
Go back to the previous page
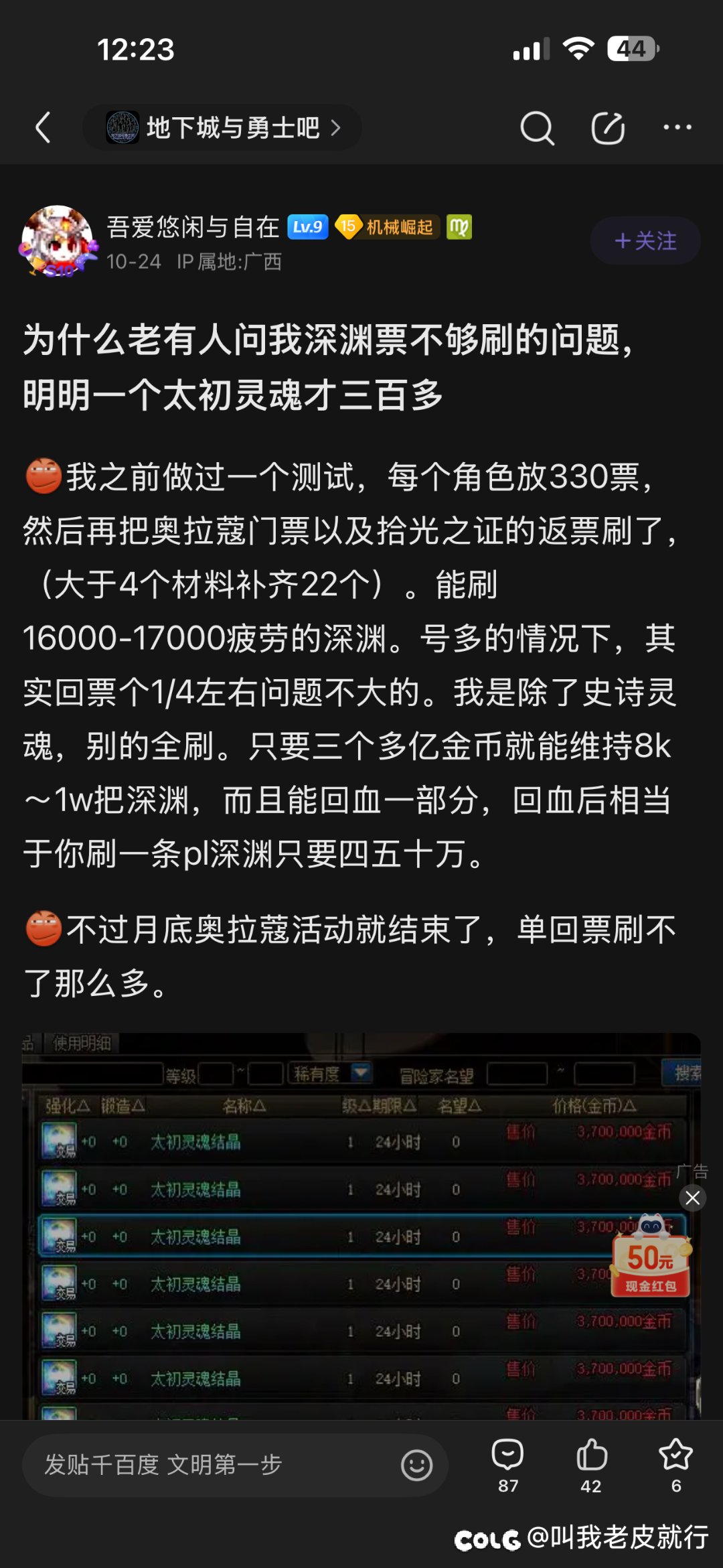(x=44, y=127)
